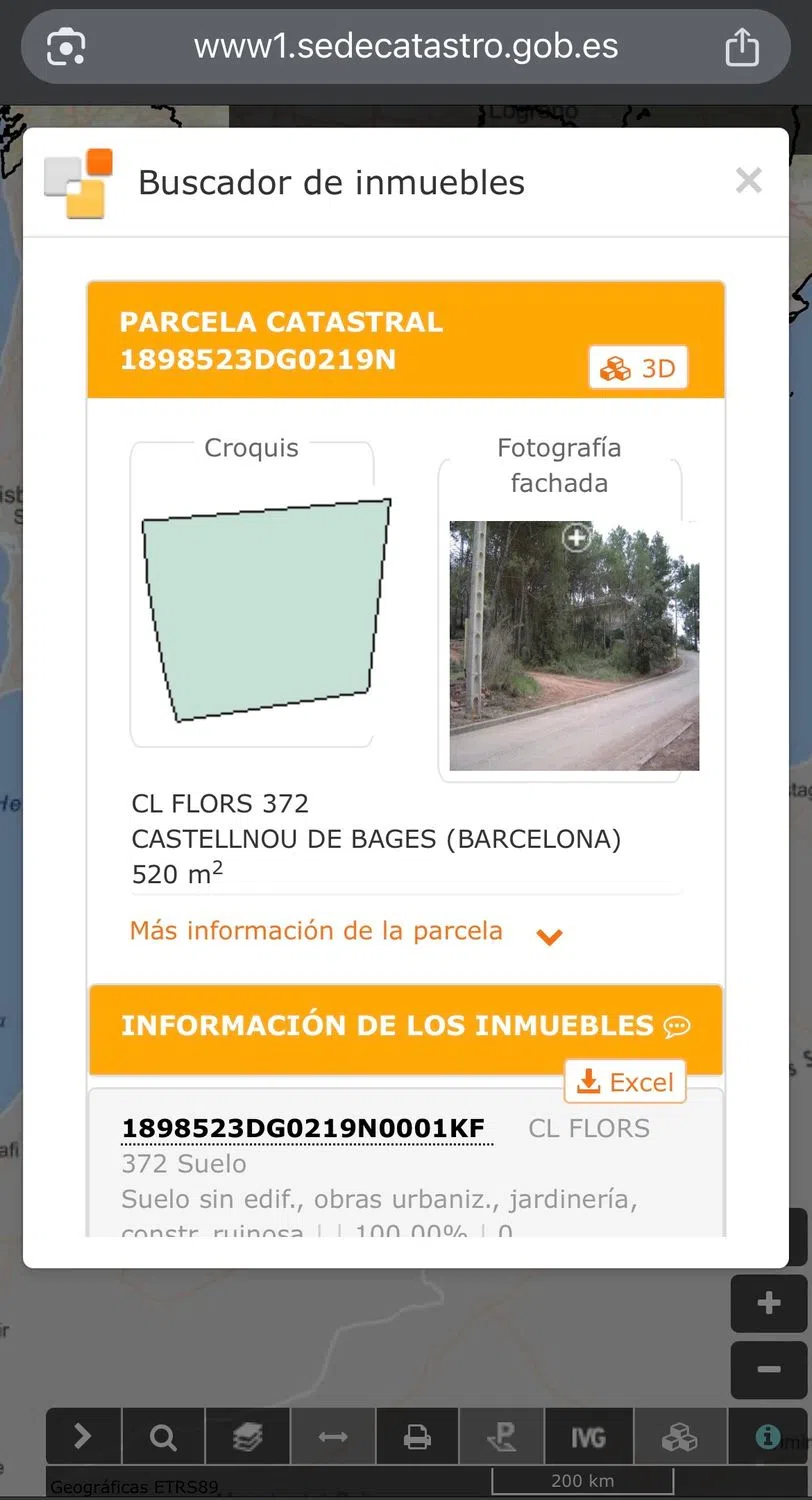Open the map layers tool
This screenshot has width=812, height=1500.
click(x=247, y=1437)
